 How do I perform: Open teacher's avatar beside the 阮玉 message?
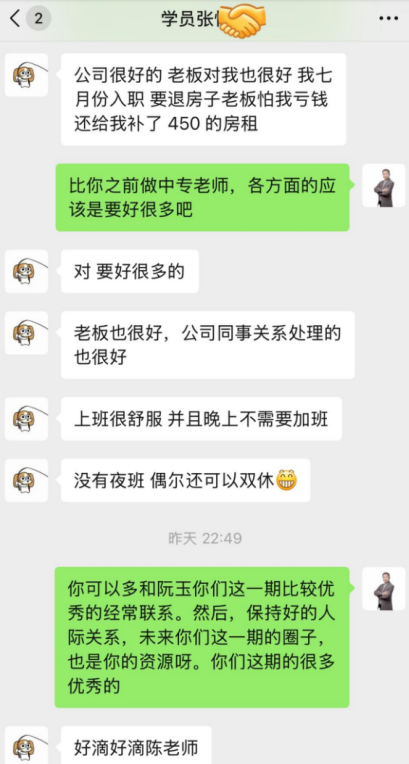tap(384, 589)
